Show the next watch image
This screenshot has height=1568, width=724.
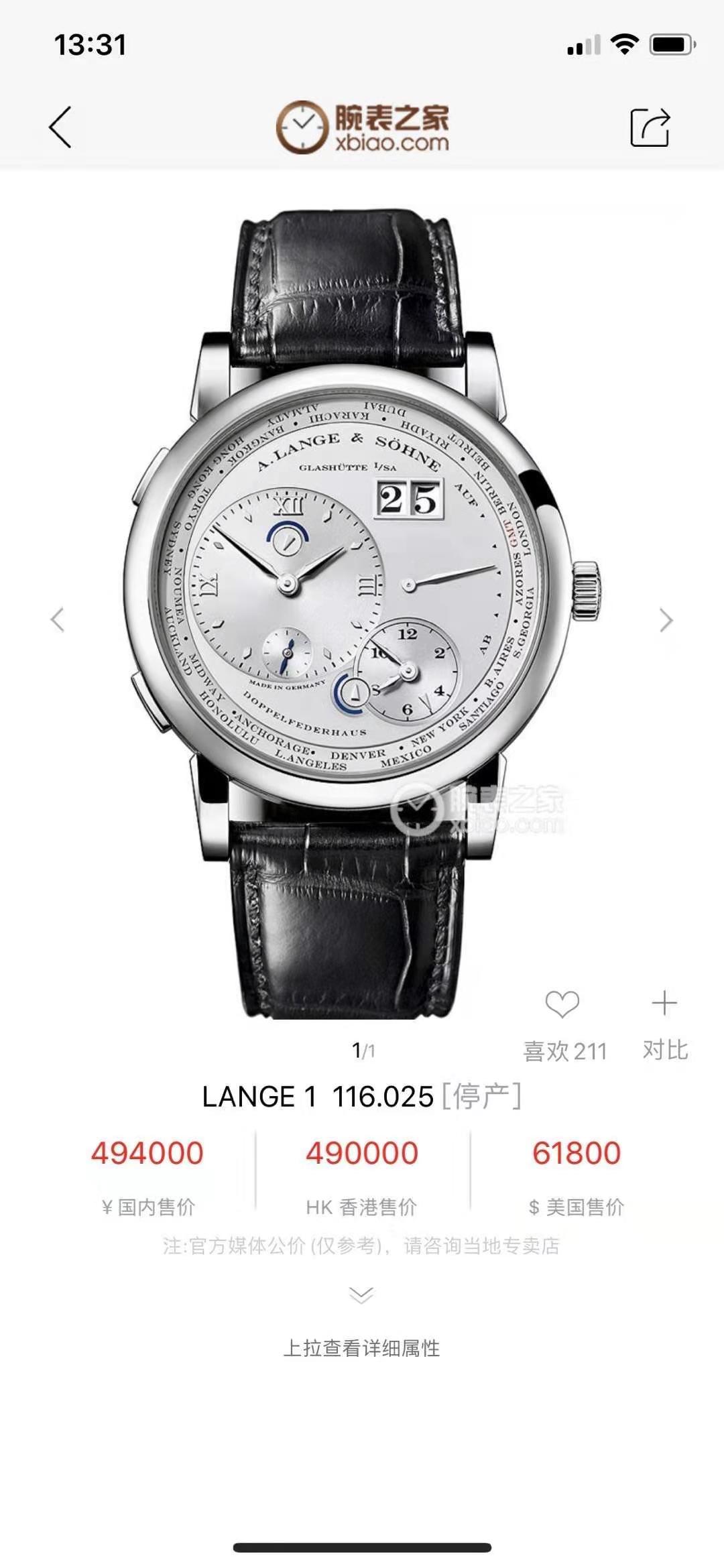click(x=665, y=619)
